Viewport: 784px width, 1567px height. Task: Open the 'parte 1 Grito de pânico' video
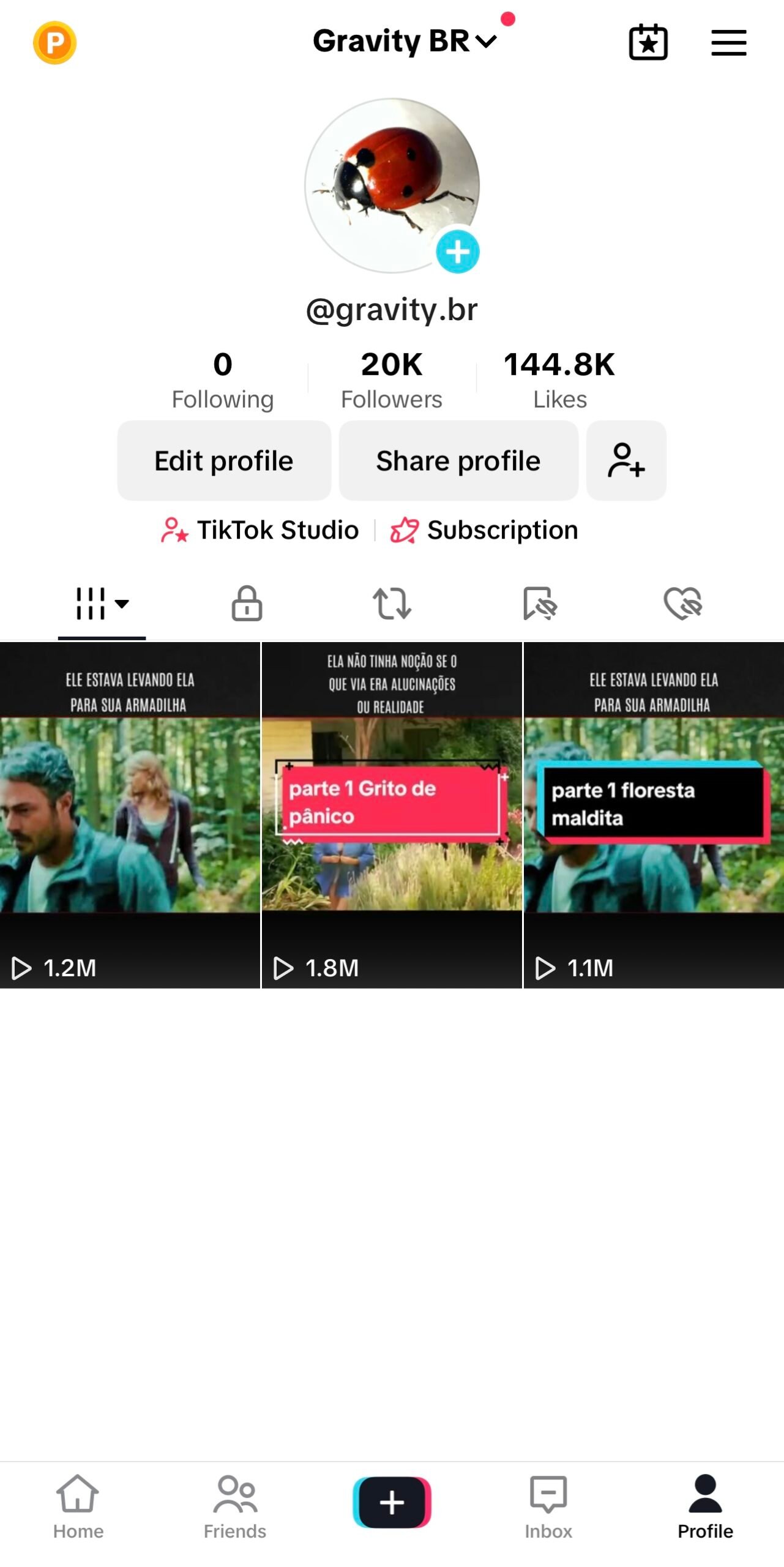tap(392, 814)
